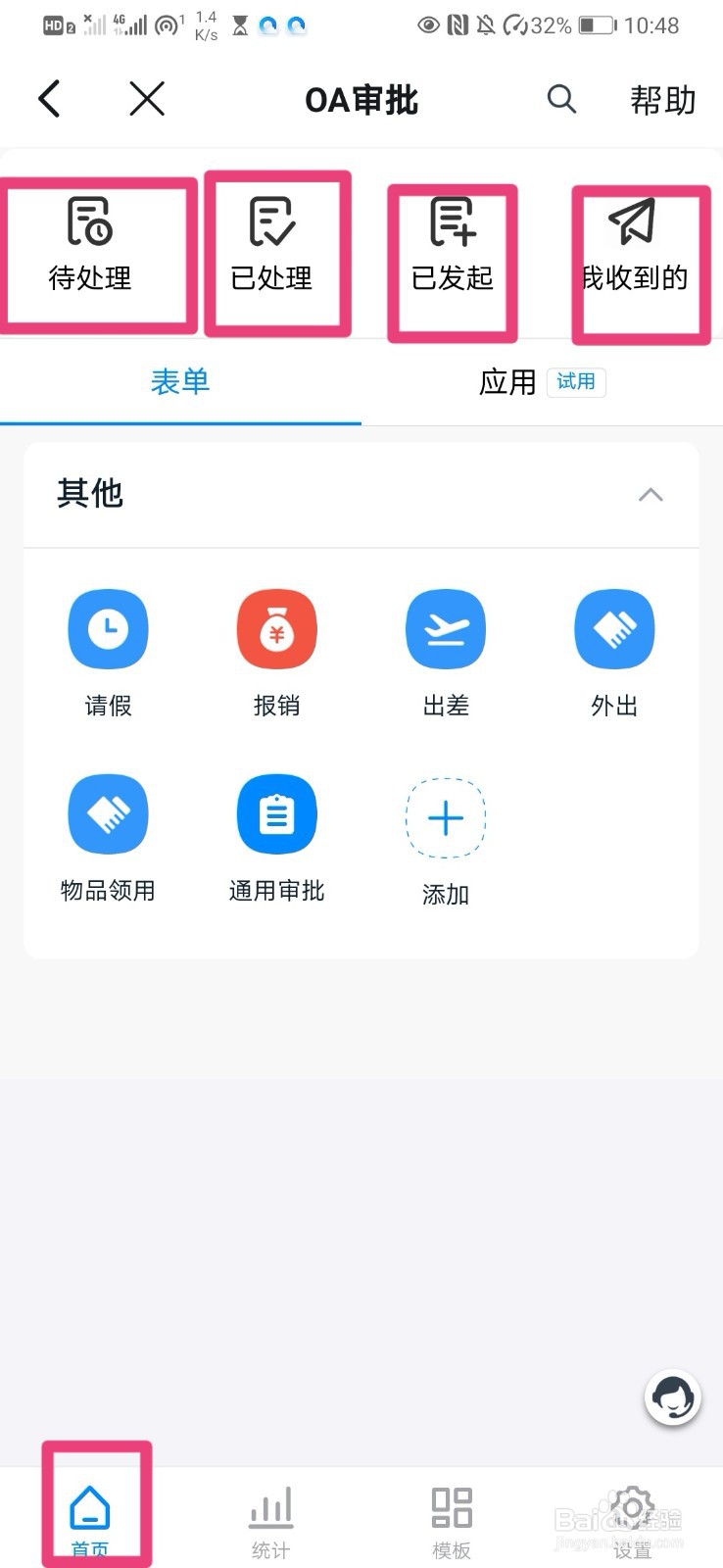Image resolution: width=723 pixels, height=1568 pixels.
Task: Switch to the 统计 bottom tab
Action: [271, 1520]
